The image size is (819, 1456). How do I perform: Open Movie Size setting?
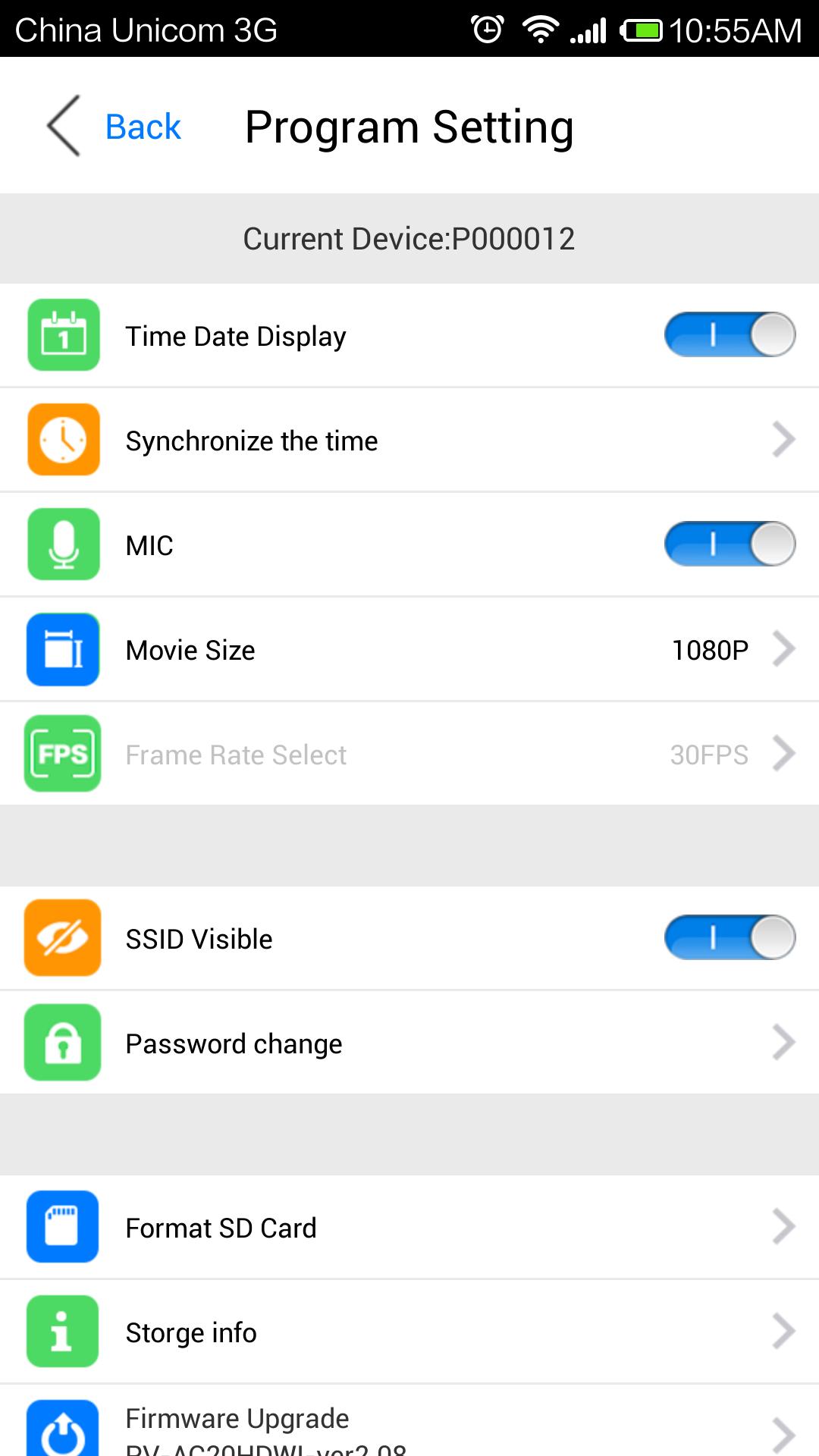[409, 650]
